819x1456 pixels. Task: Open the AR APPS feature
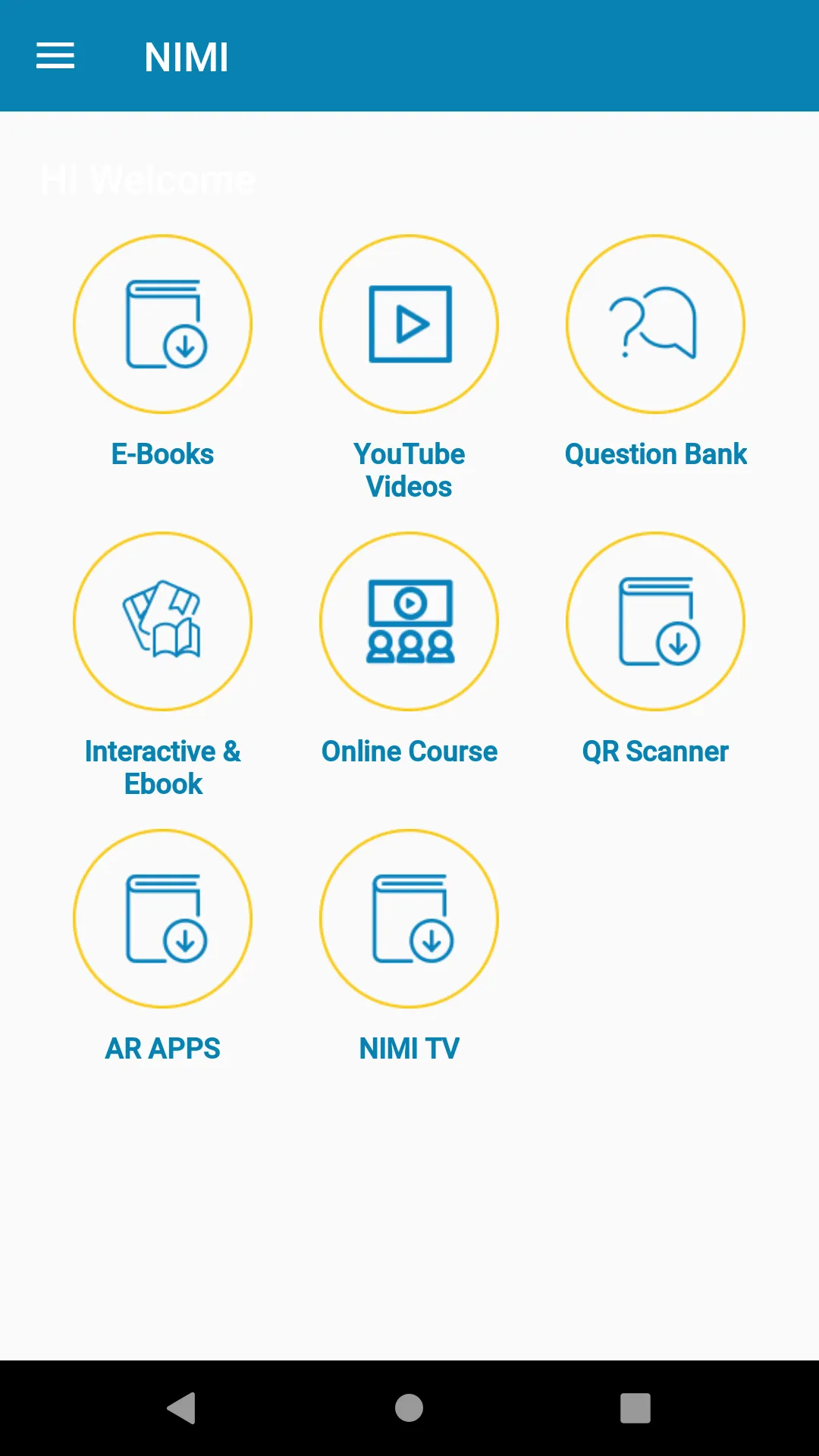(x=163, y=919)
